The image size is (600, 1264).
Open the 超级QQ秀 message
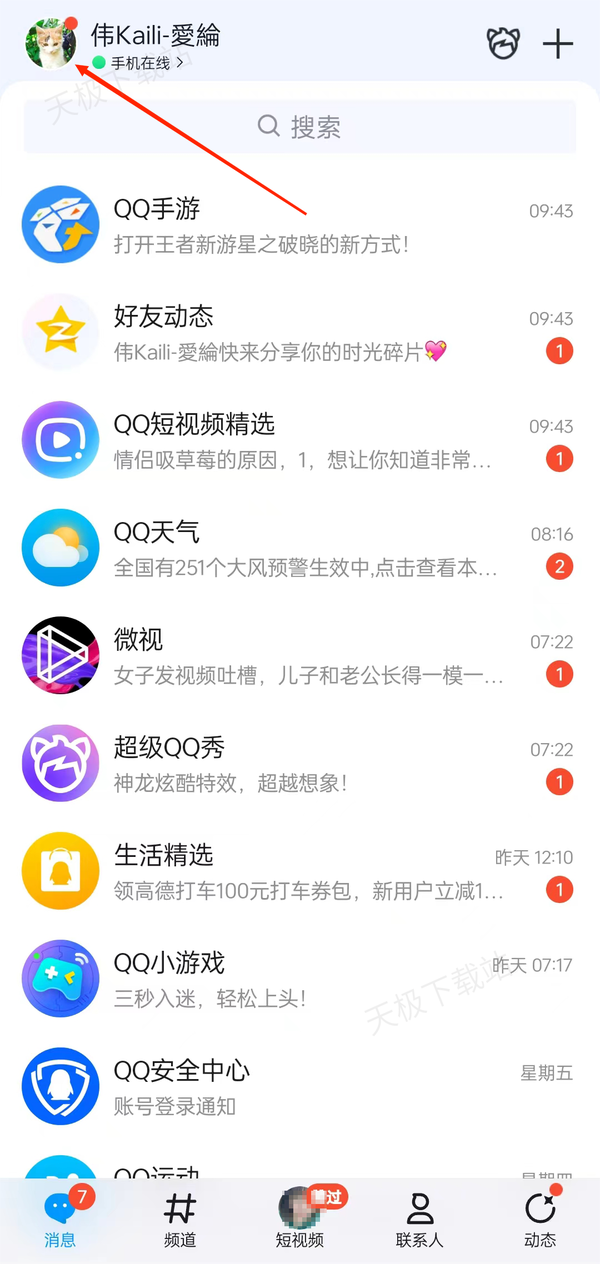[x=300, y=765]
